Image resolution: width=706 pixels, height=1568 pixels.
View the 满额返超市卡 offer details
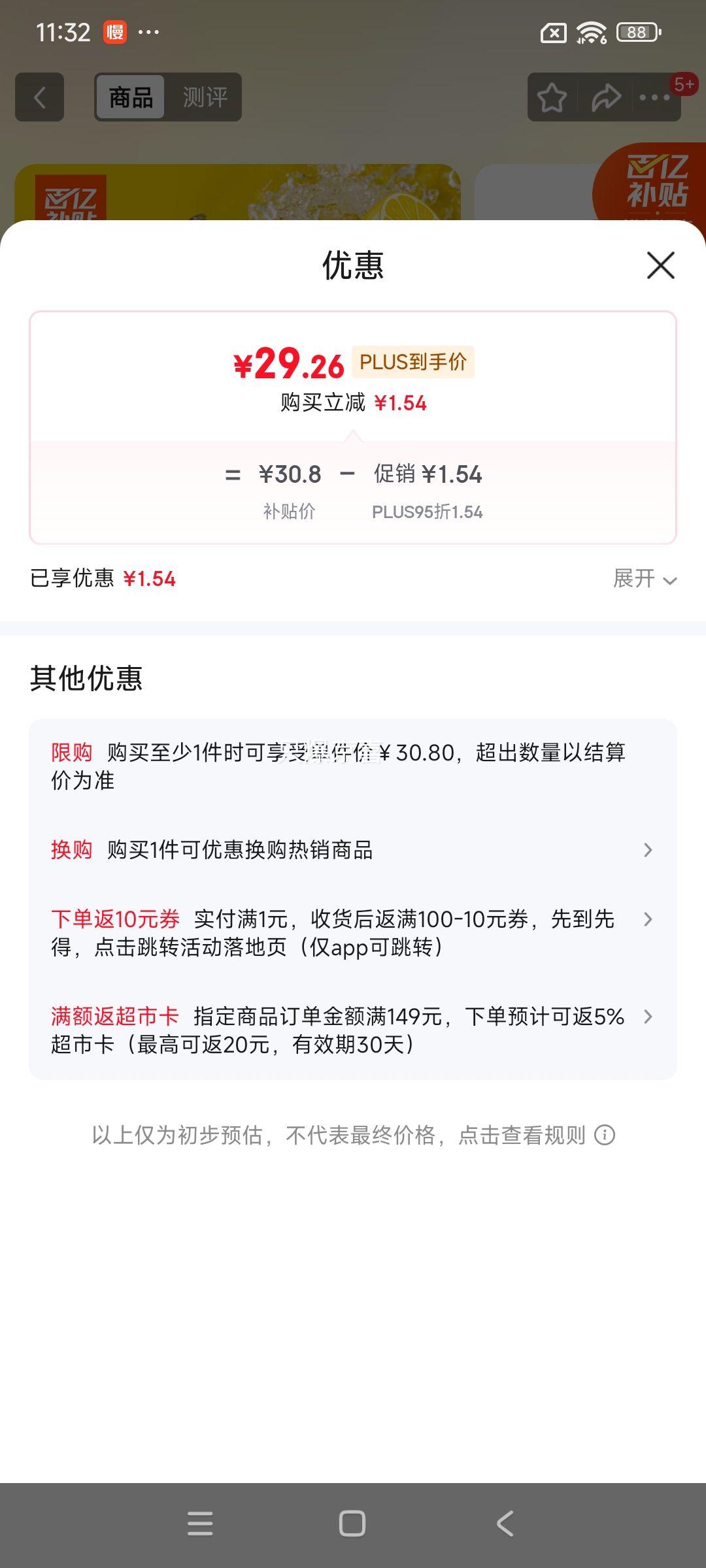click(353, 1030)
